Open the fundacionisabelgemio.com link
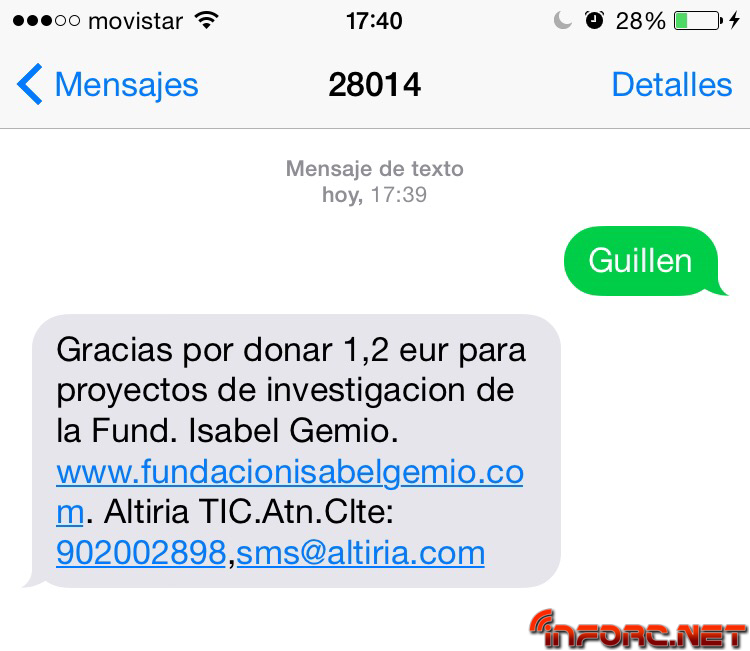The width and height of the screenshot is (750, 651). coord(289,472)
